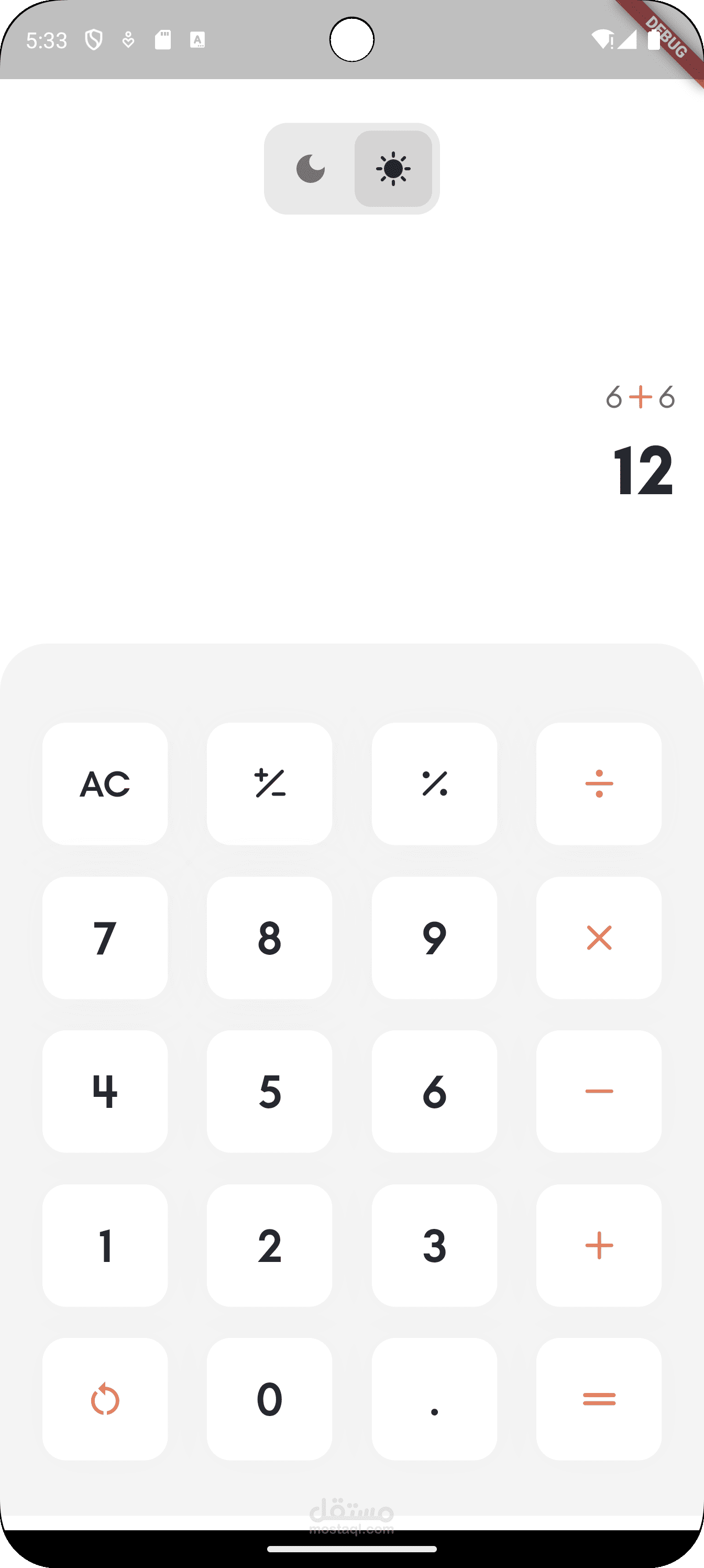
Task: Enter digit 3
Action: 434,1245
